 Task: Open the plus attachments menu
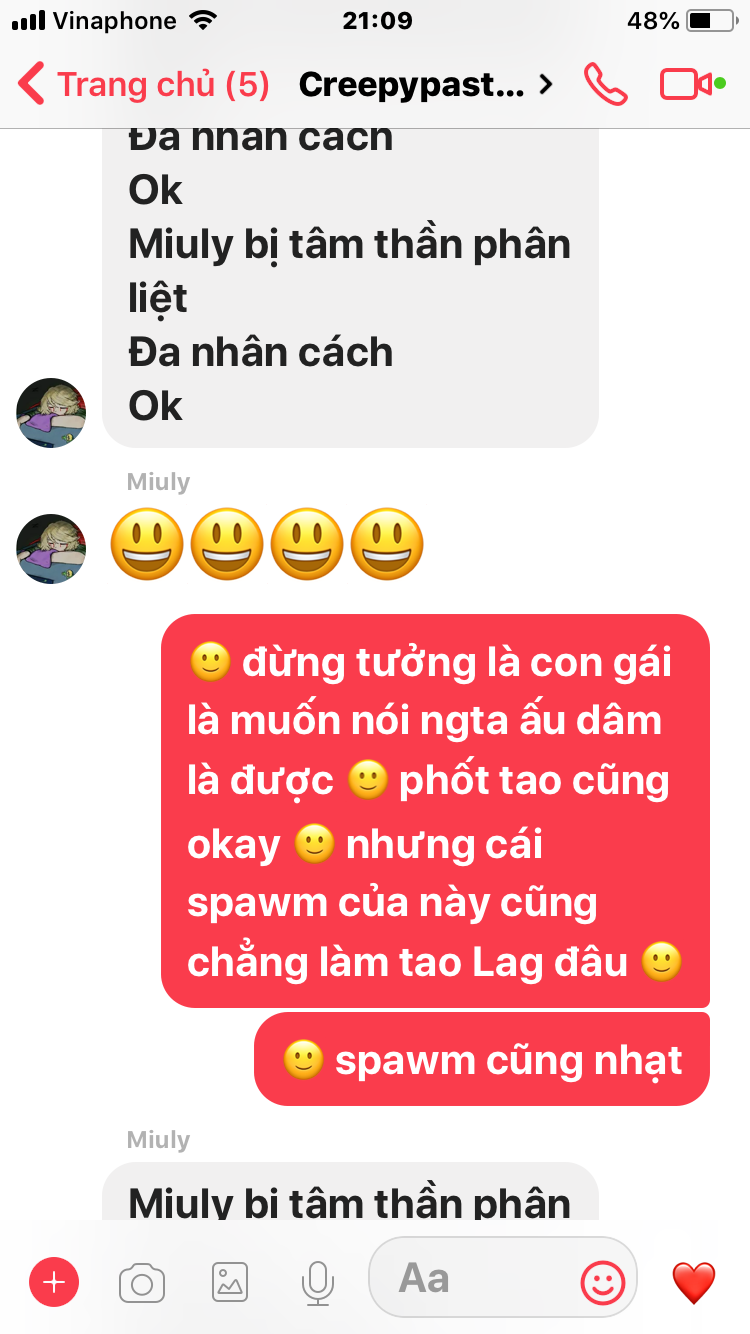54,1282
